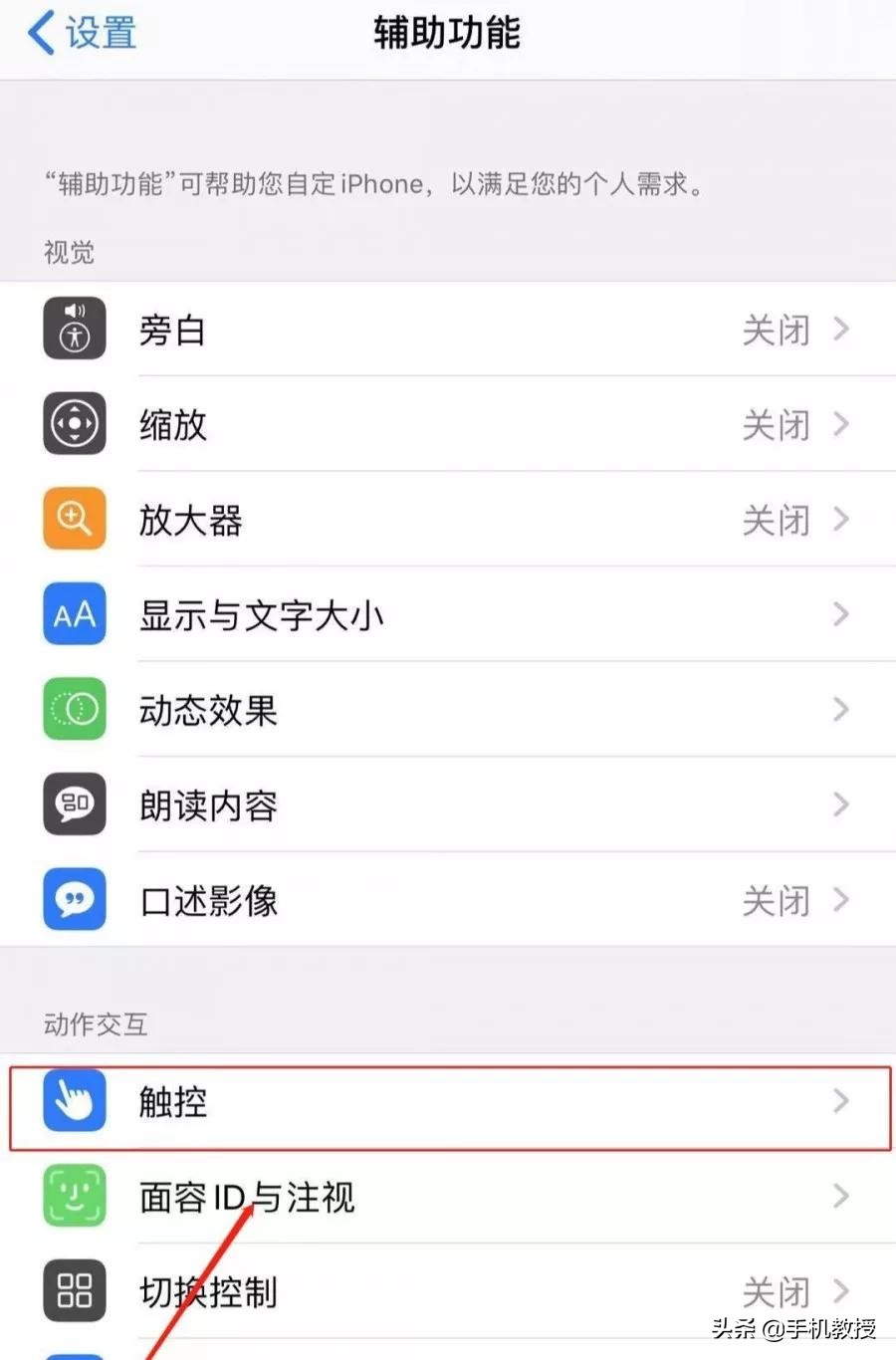Expand the 旁白 row chevron
This screenshot has width=896, height=1360.
point(841,329)
